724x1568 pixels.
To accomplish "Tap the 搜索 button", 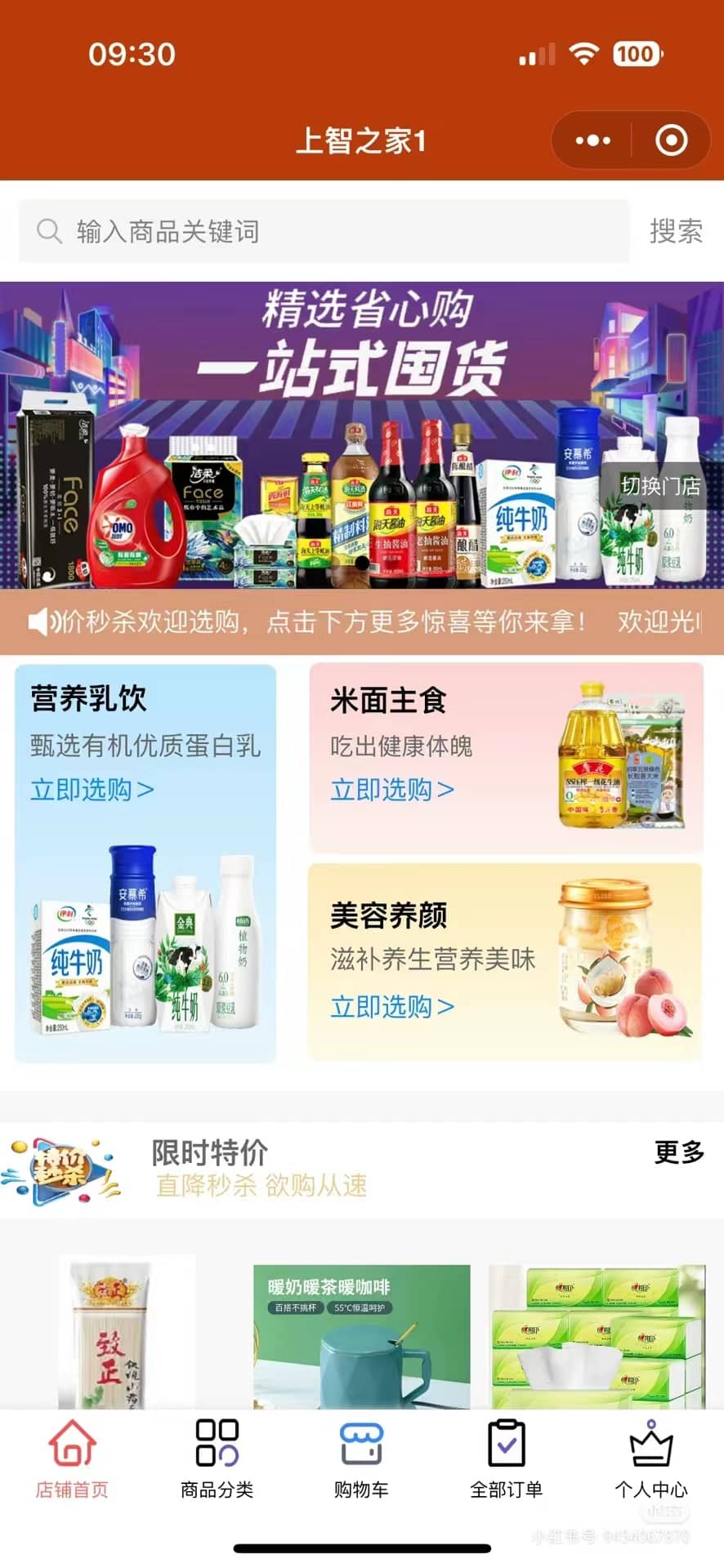I will (x=675, y=231).
